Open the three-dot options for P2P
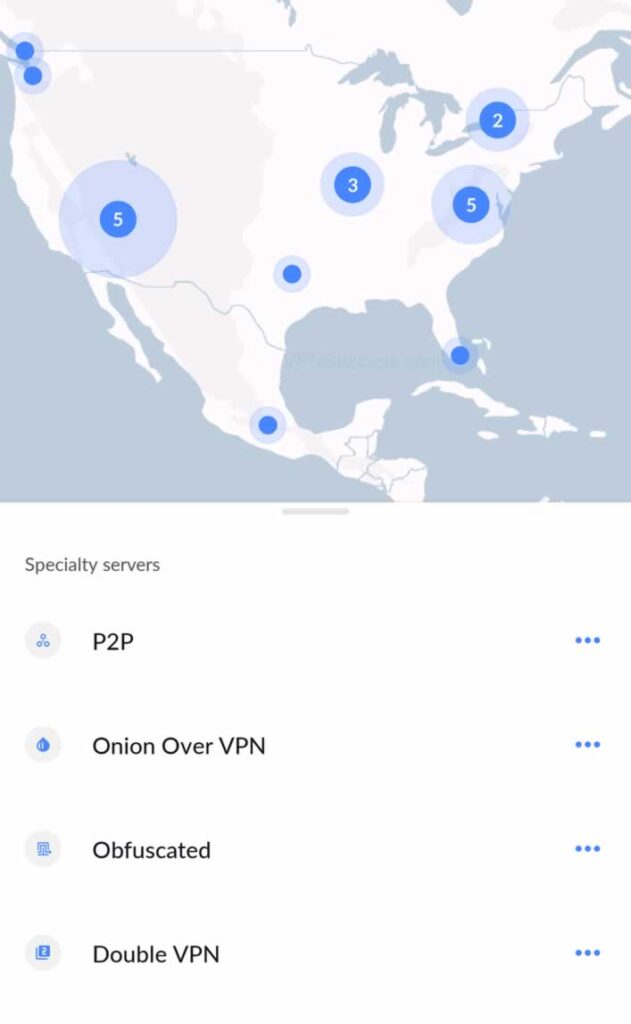Screen dimensions: 631x1024 point(587,640)
